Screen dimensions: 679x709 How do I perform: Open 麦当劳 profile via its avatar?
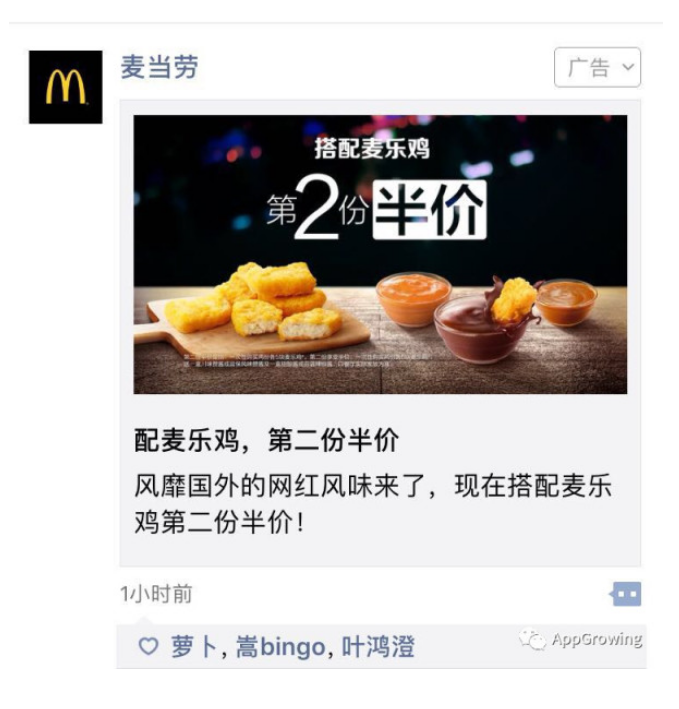(65, 87)
